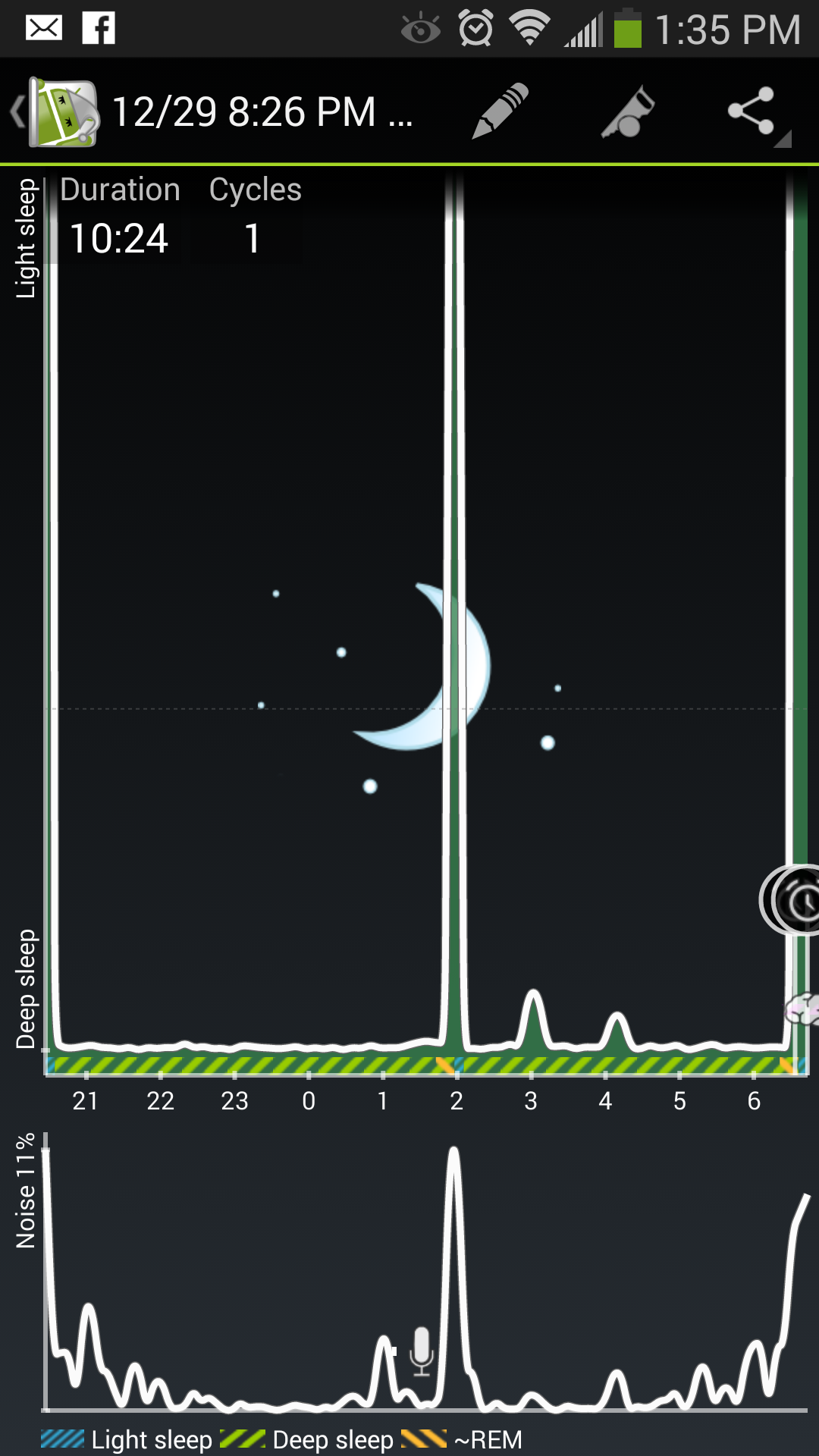Edit this sleep record with the pencil

point(500,111)
